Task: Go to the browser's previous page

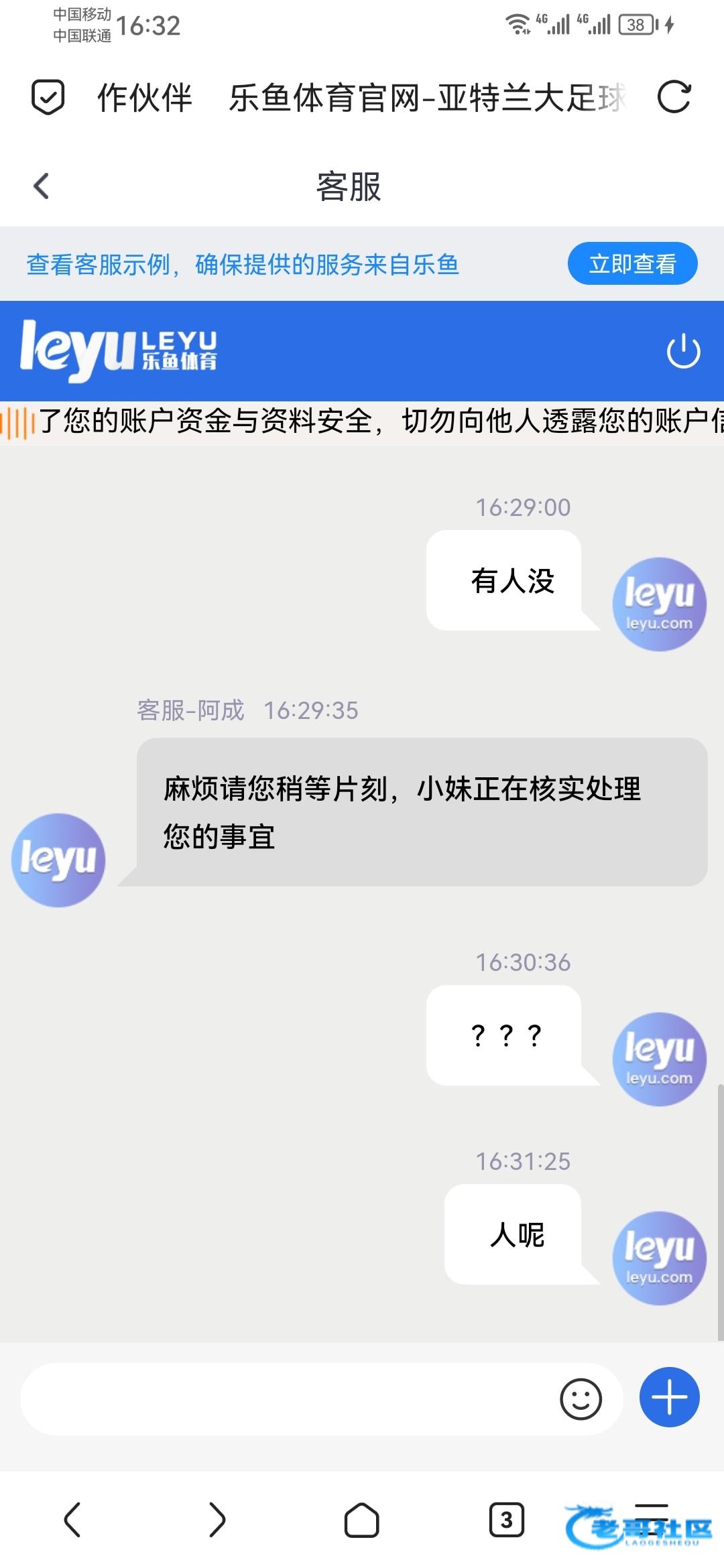Action: tap(72, 1519)
